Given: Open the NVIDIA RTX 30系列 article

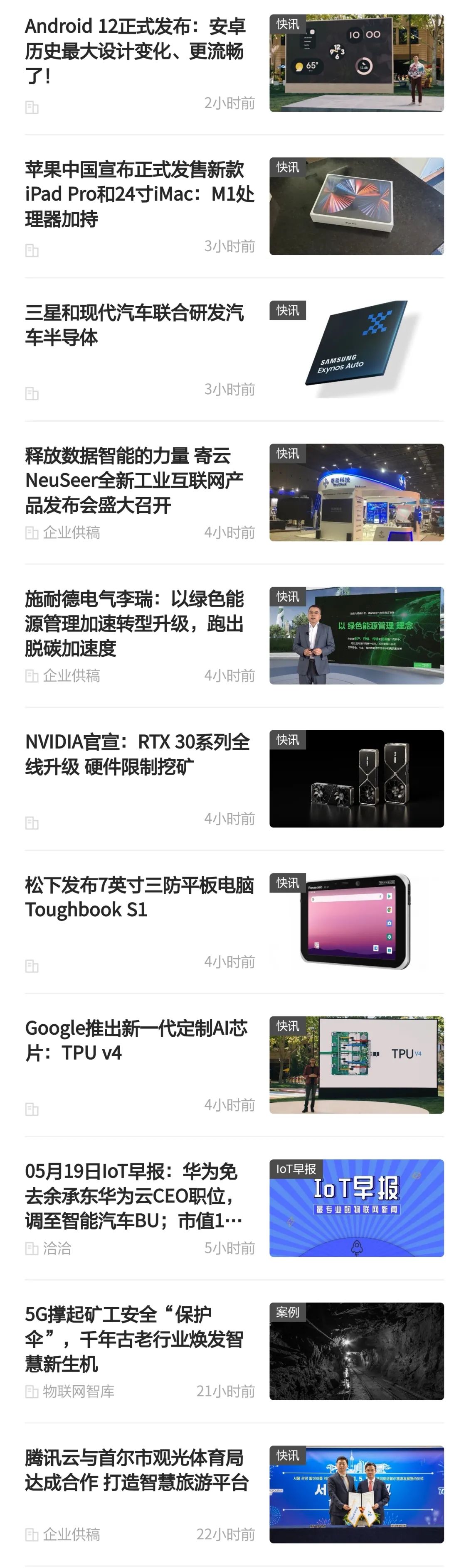Looking at the screenshot, I should (137, 754).
